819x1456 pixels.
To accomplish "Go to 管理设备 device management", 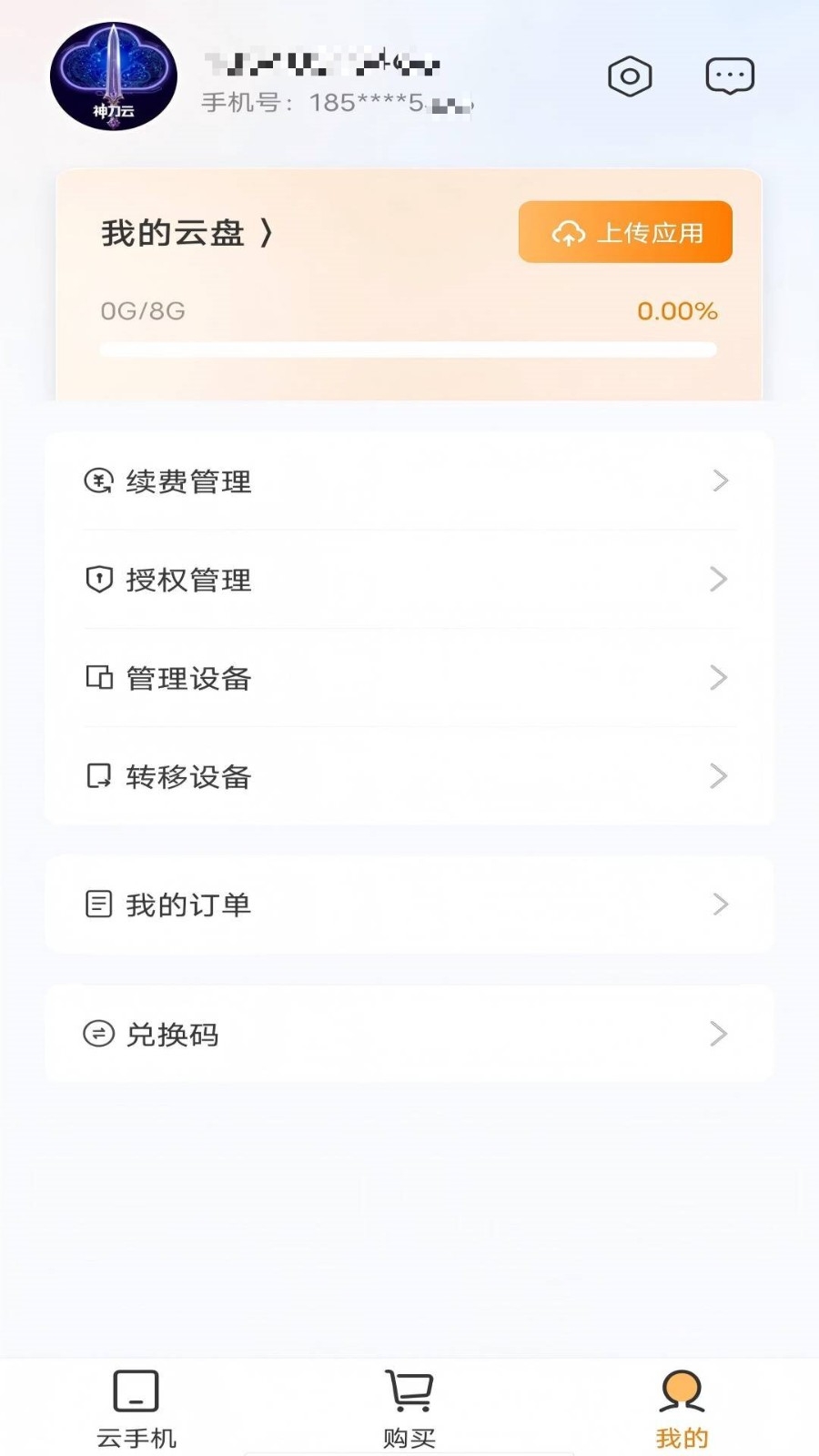I will [409, 677].
